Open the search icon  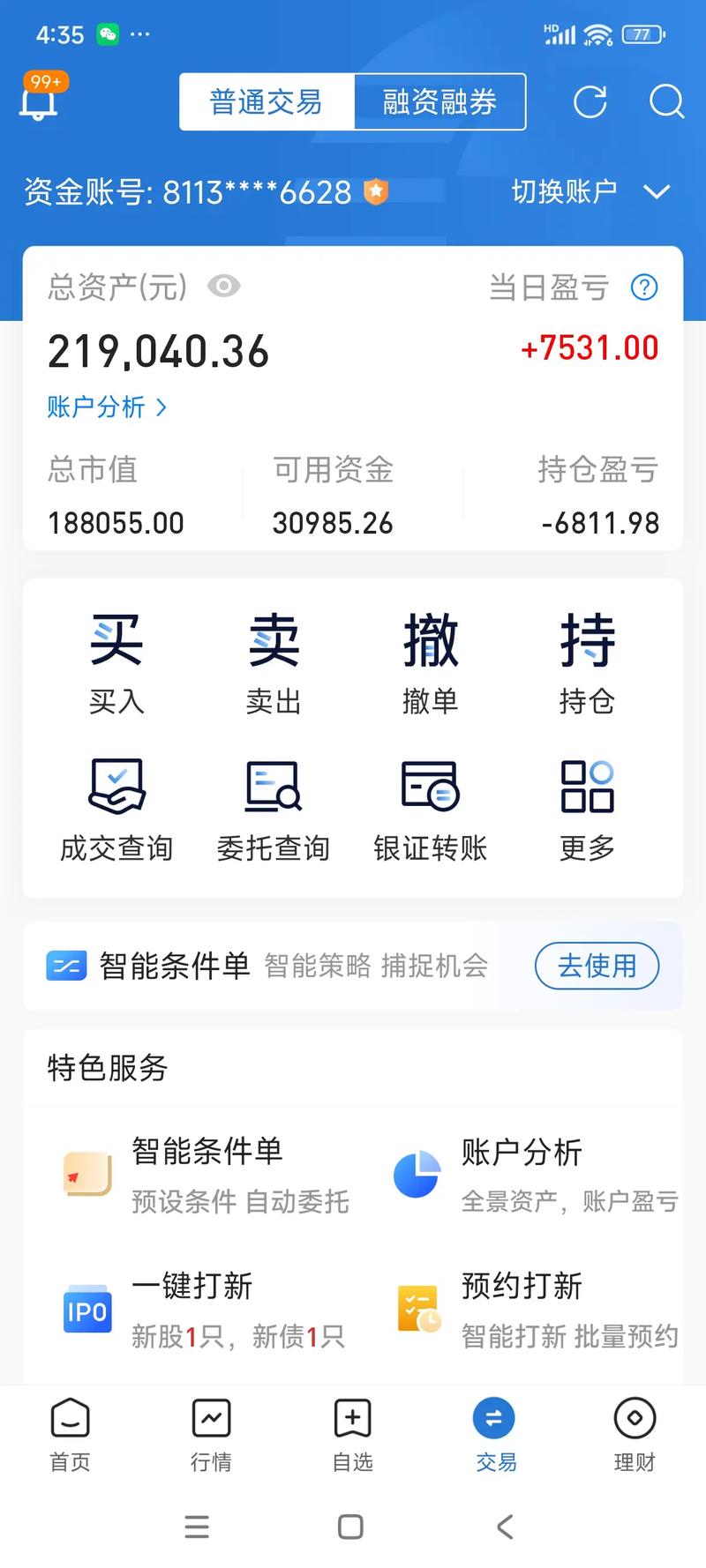click(x=666, y=103)
